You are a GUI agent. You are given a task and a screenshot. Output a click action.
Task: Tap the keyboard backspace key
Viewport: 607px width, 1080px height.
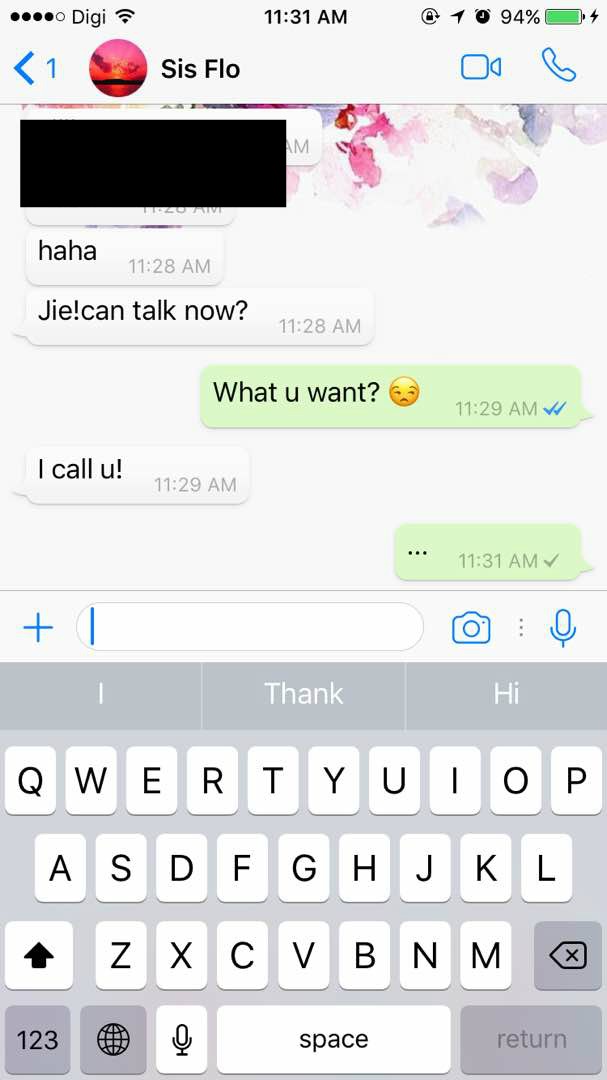coord(567,956)
